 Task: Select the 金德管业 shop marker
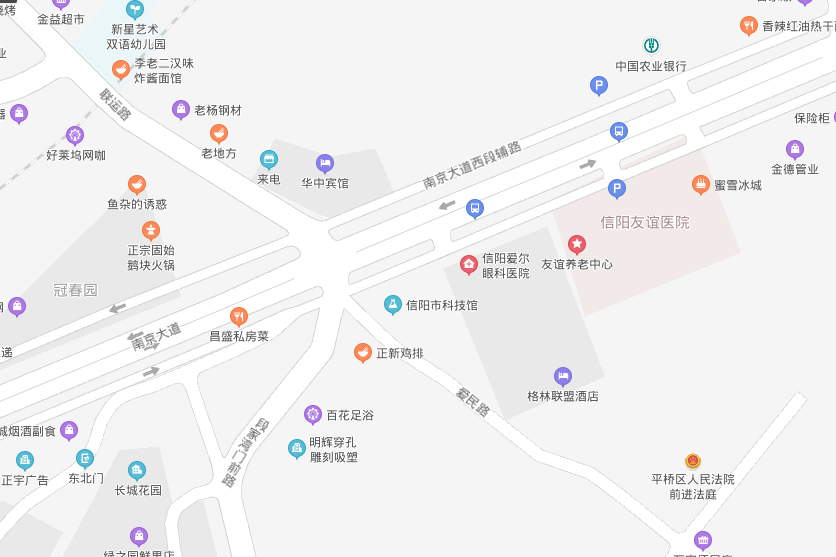click(x=795, y=149)
